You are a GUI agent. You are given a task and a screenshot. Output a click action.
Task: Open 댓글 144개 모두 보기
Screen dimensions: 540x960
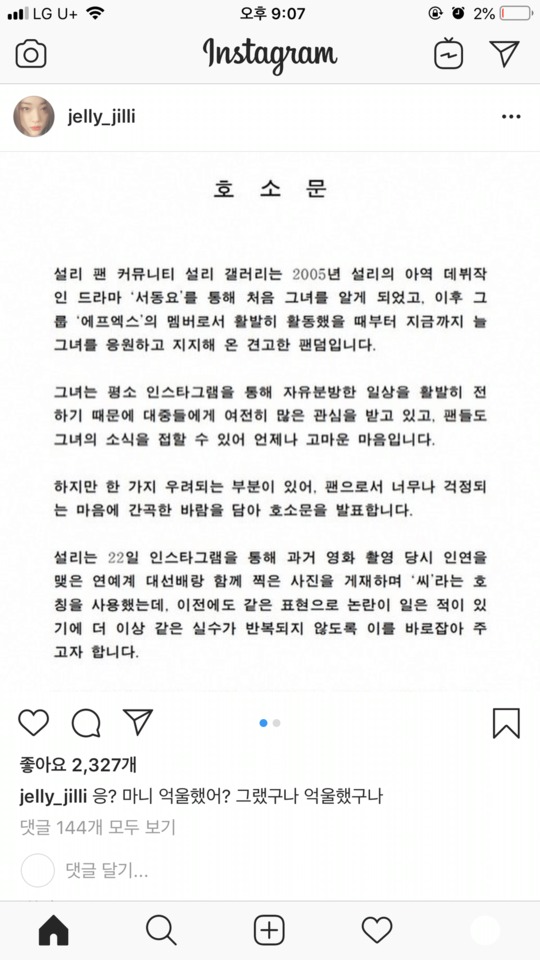[x=98, y=828]
